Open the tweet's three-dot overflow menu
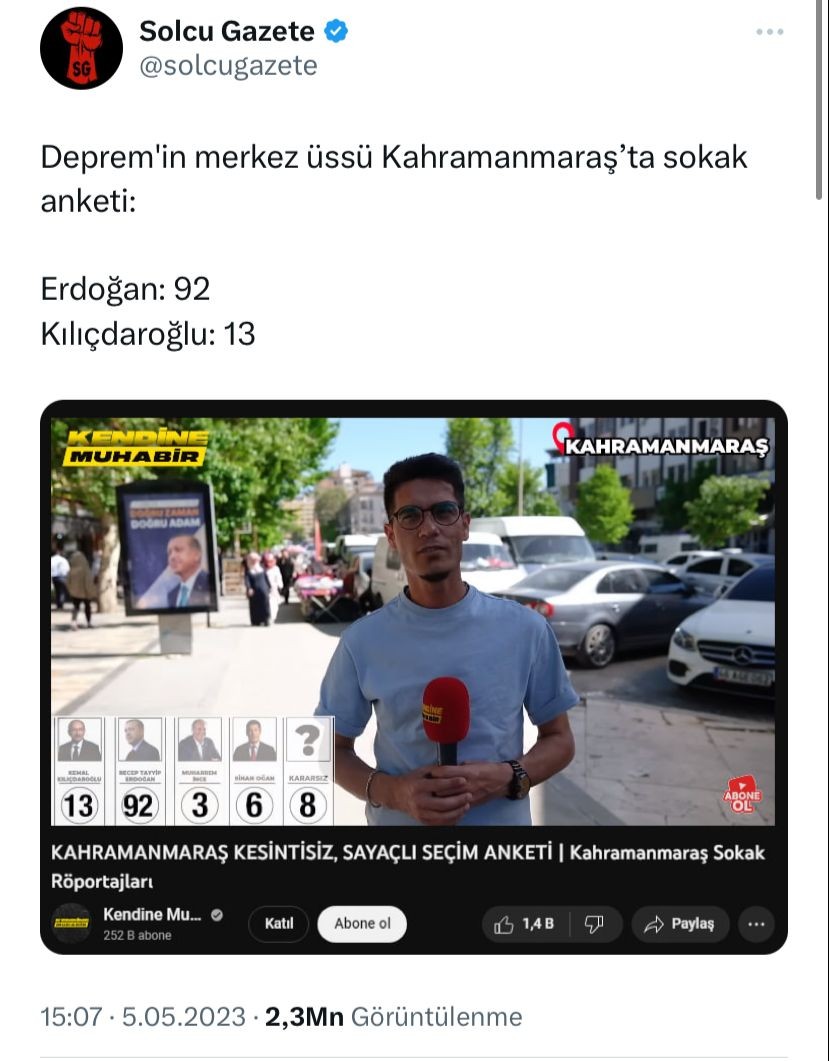 point(769,32)
